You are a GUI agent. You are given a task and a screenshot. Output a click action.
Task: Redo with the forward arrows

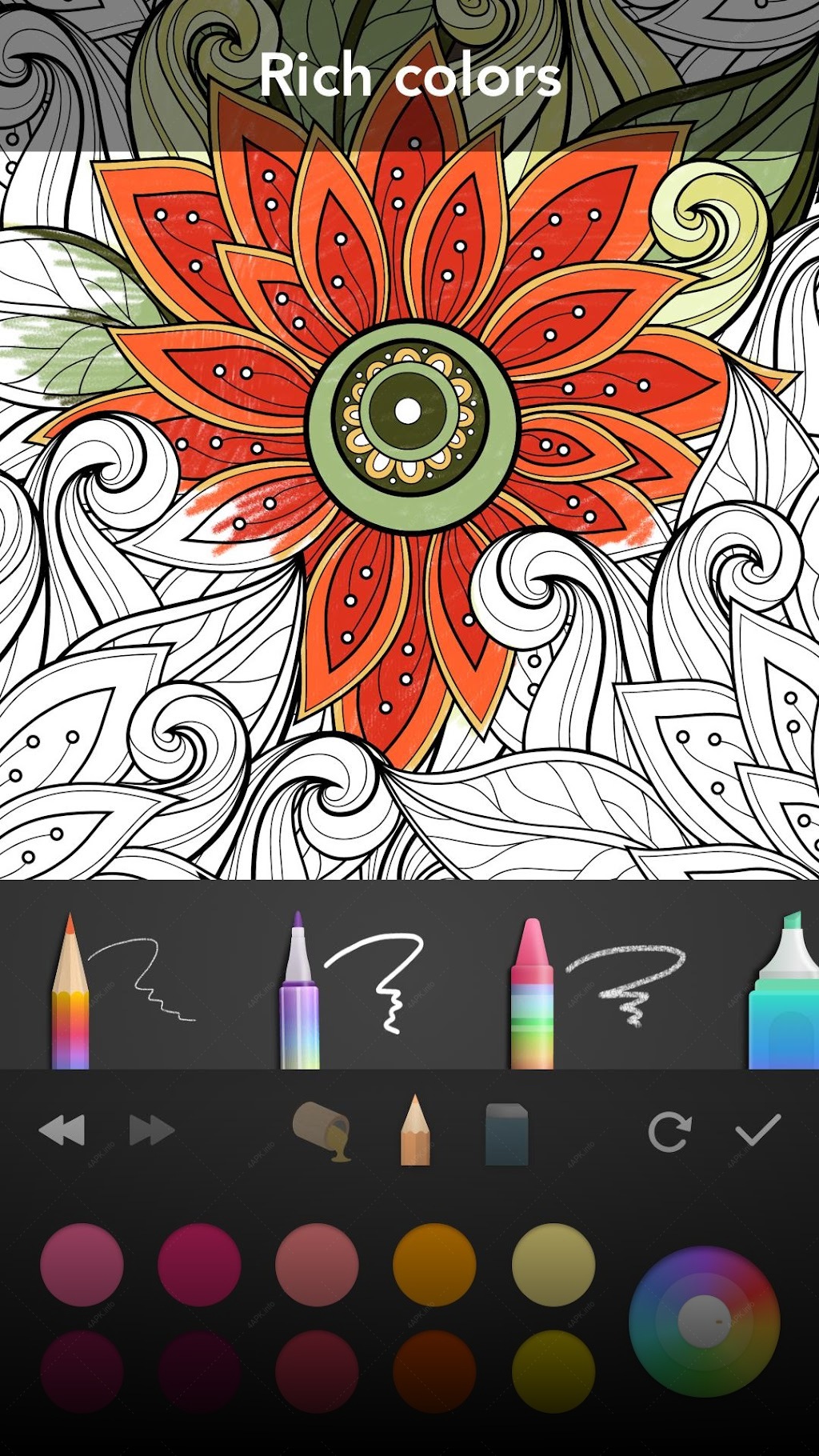[x=152, y=1130]
